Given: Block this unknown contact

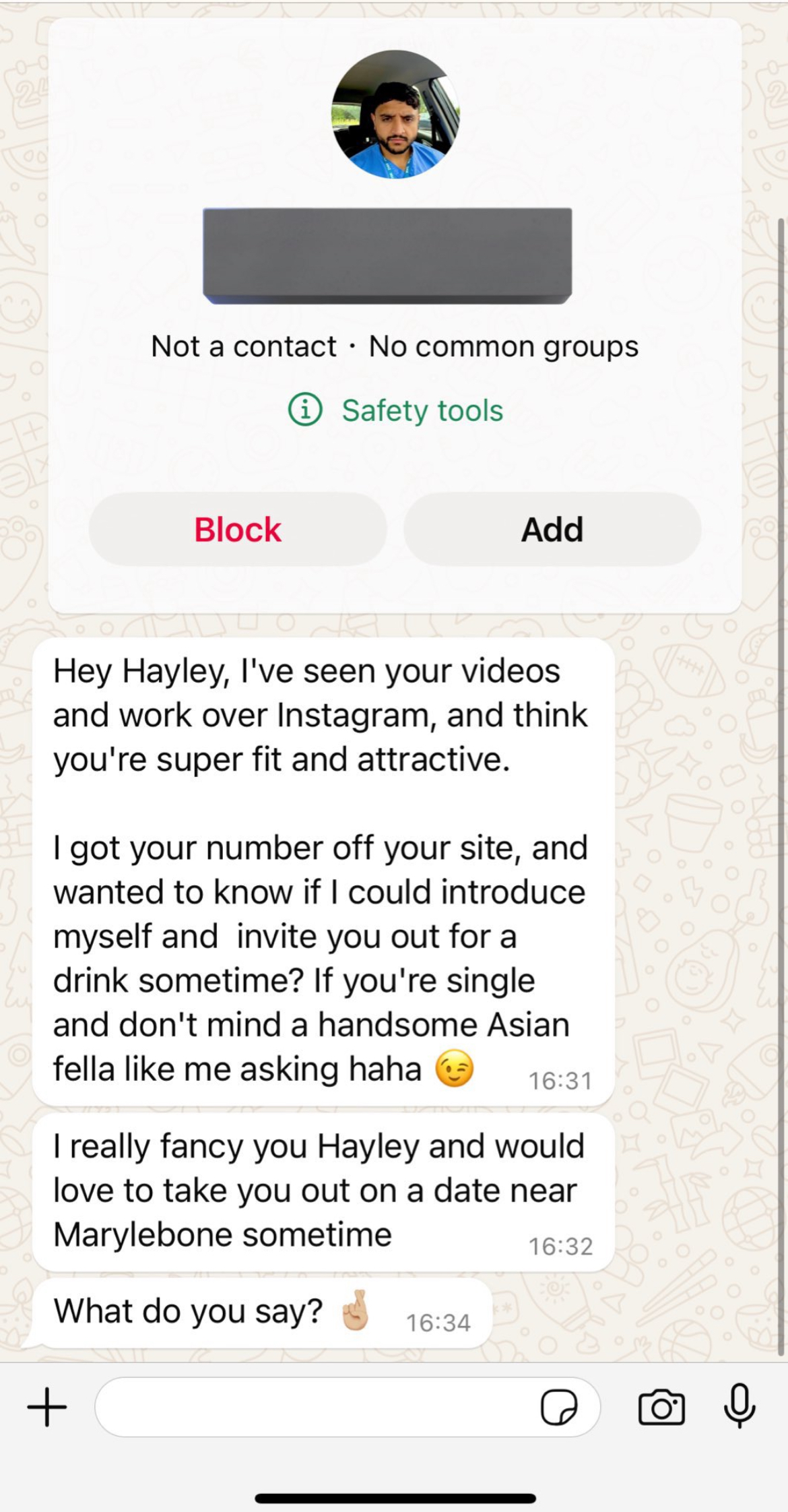Looking at the screenshot, I should 238,529.
